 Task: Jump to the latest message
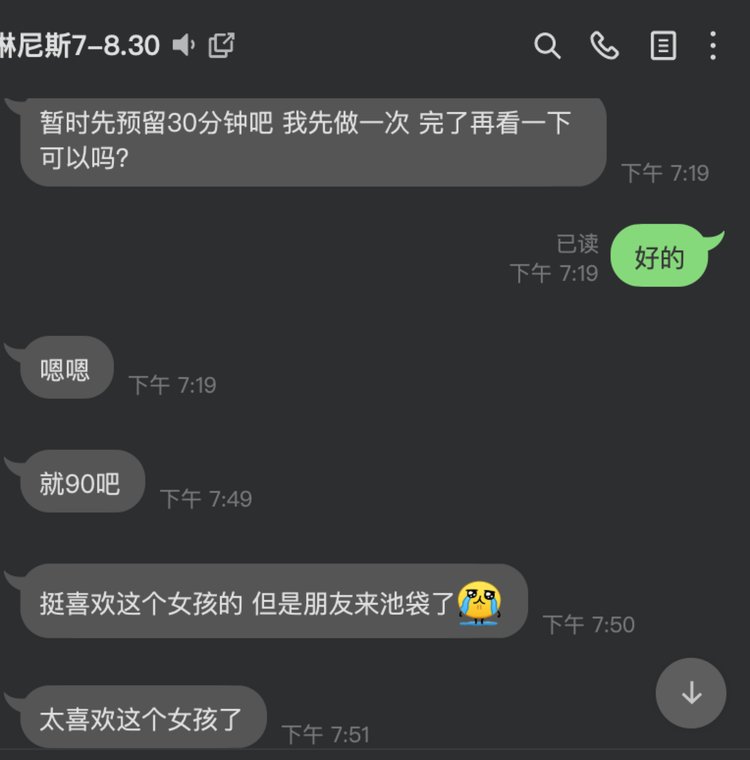(x=690, y=693)
